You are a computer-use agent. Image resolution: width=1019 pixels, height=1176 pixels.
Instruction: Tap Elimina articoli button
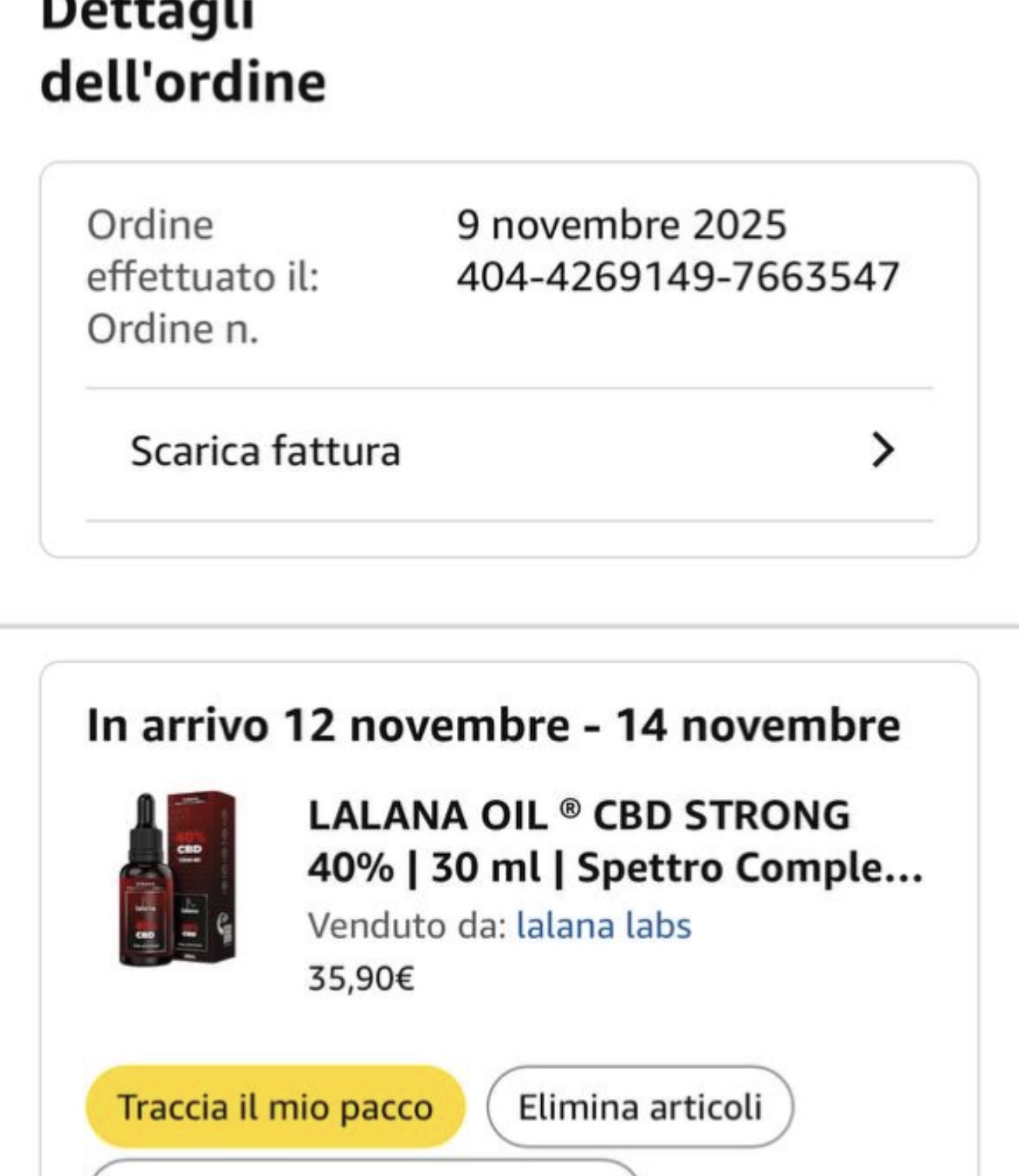(639, 1107)
